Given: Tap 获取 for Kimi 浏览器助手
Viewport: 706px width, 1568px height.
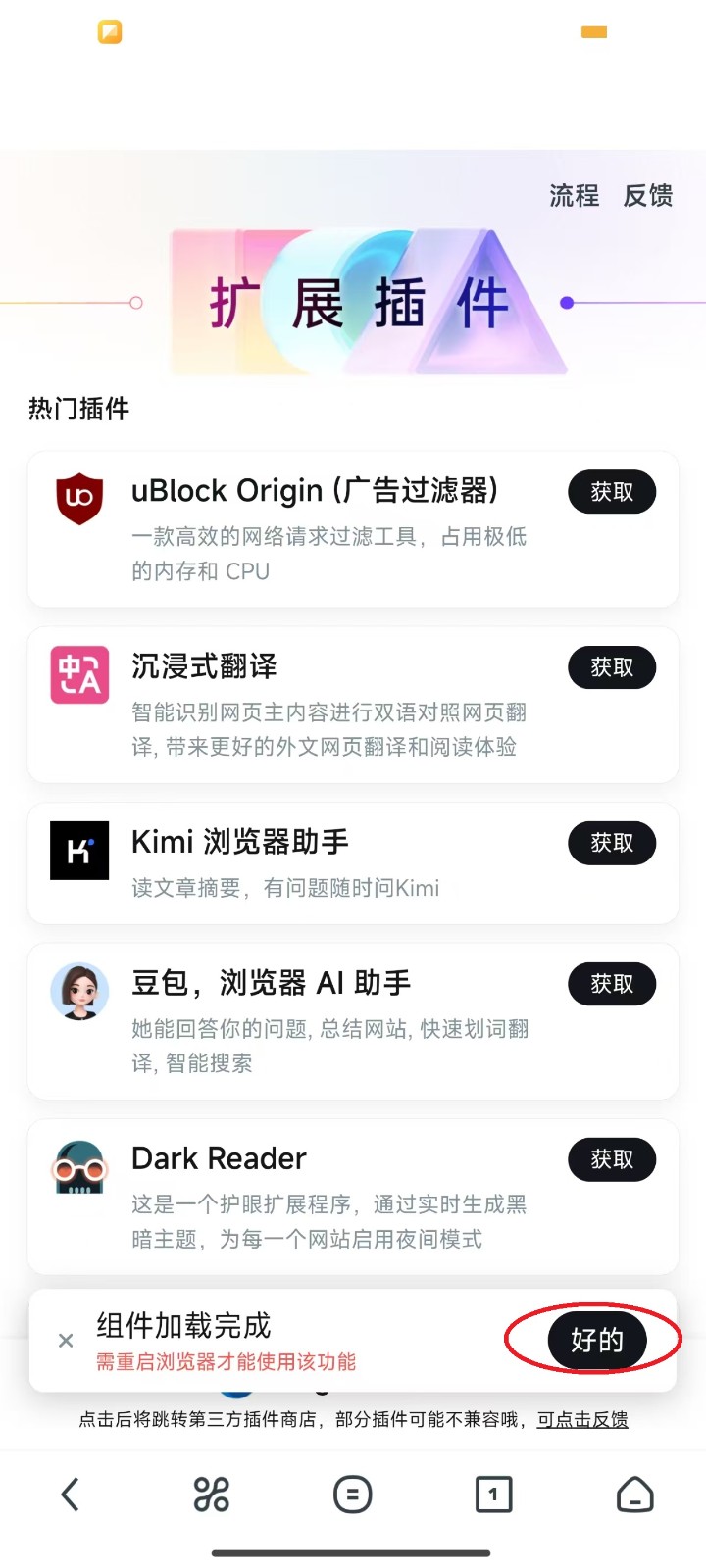Looking at the screenshot, I should [x=611, y=843].
